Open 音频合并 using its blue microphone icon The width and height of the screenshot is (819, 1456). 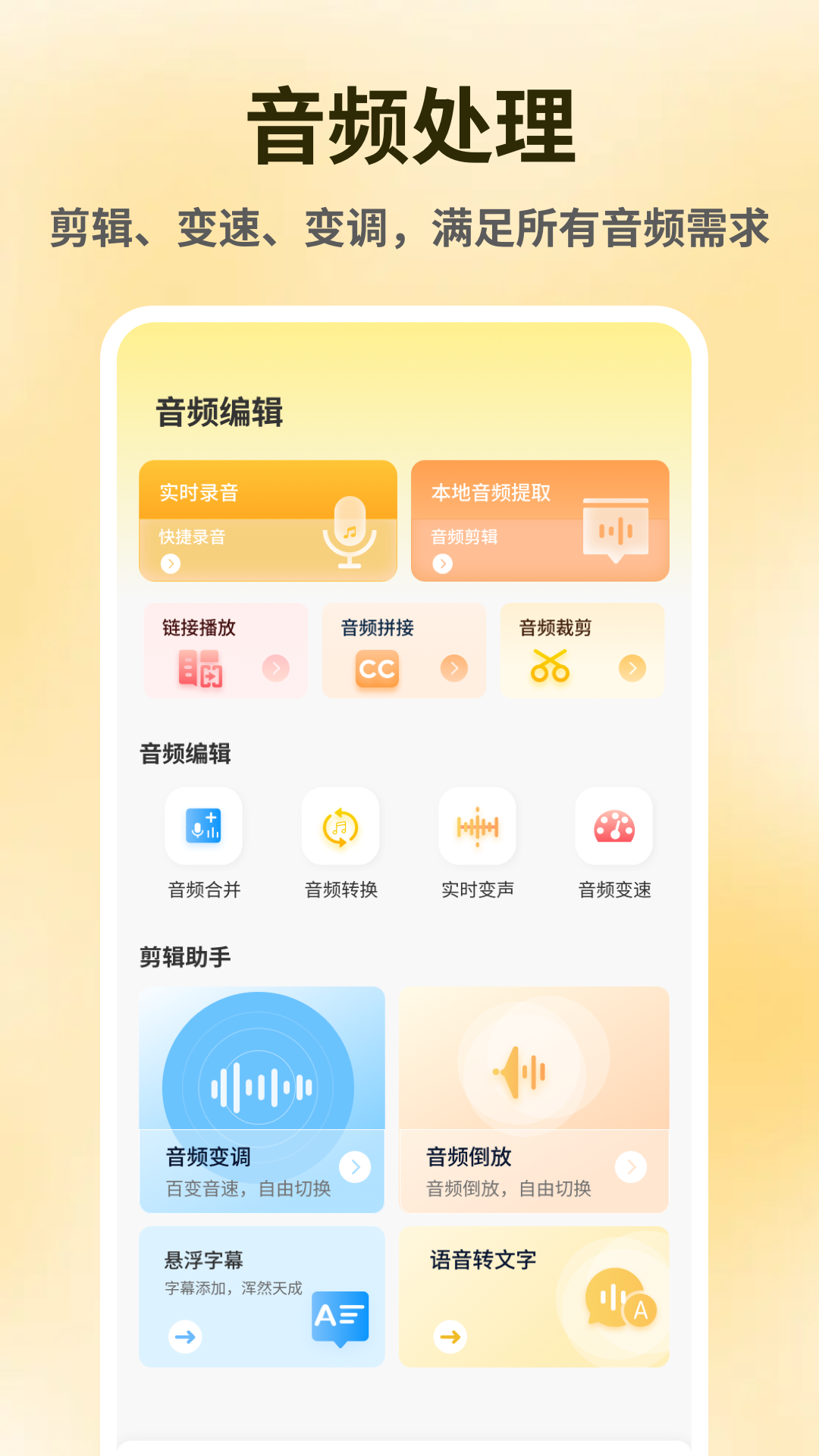204,827
